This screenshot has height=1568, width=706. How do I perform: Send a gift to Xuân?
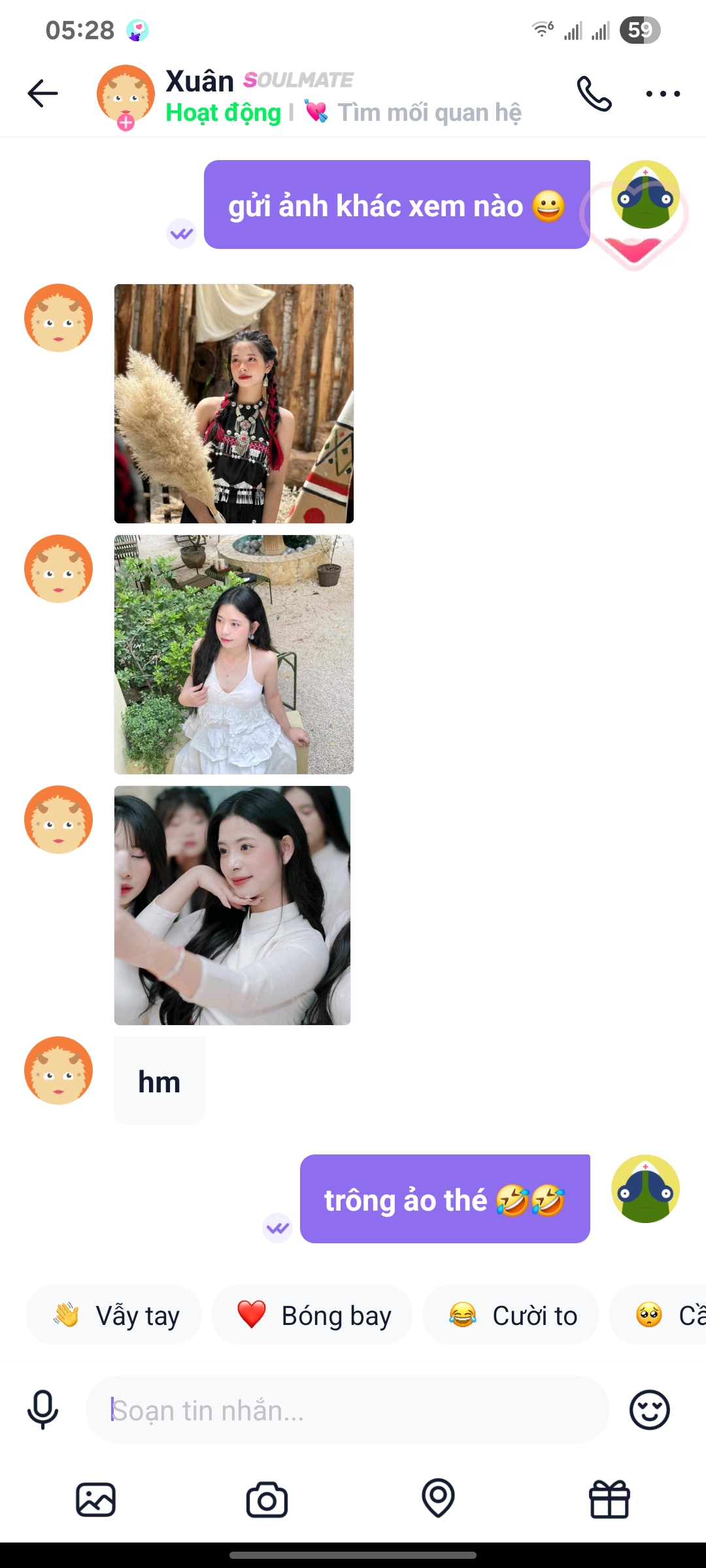pyautogui.click(x=609, y=1499)
